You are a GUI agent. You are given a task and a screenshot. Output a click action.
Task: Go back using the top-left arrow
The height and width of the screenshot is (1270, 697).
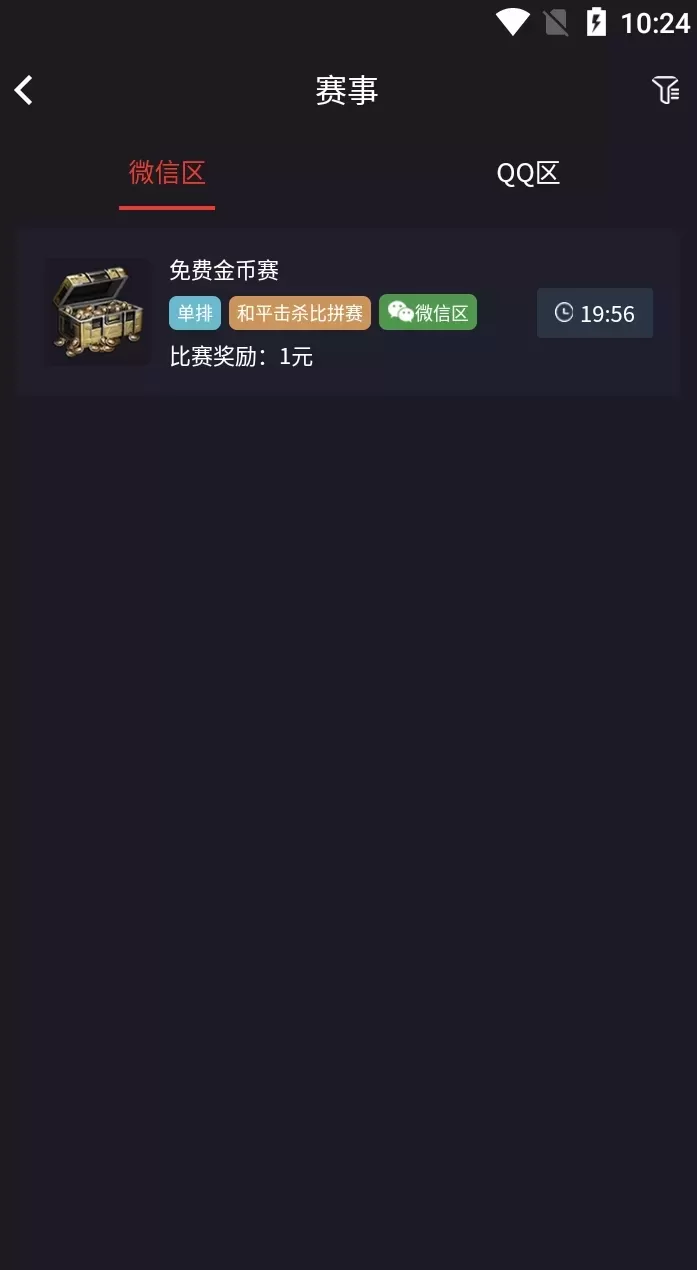pos(24,91)
